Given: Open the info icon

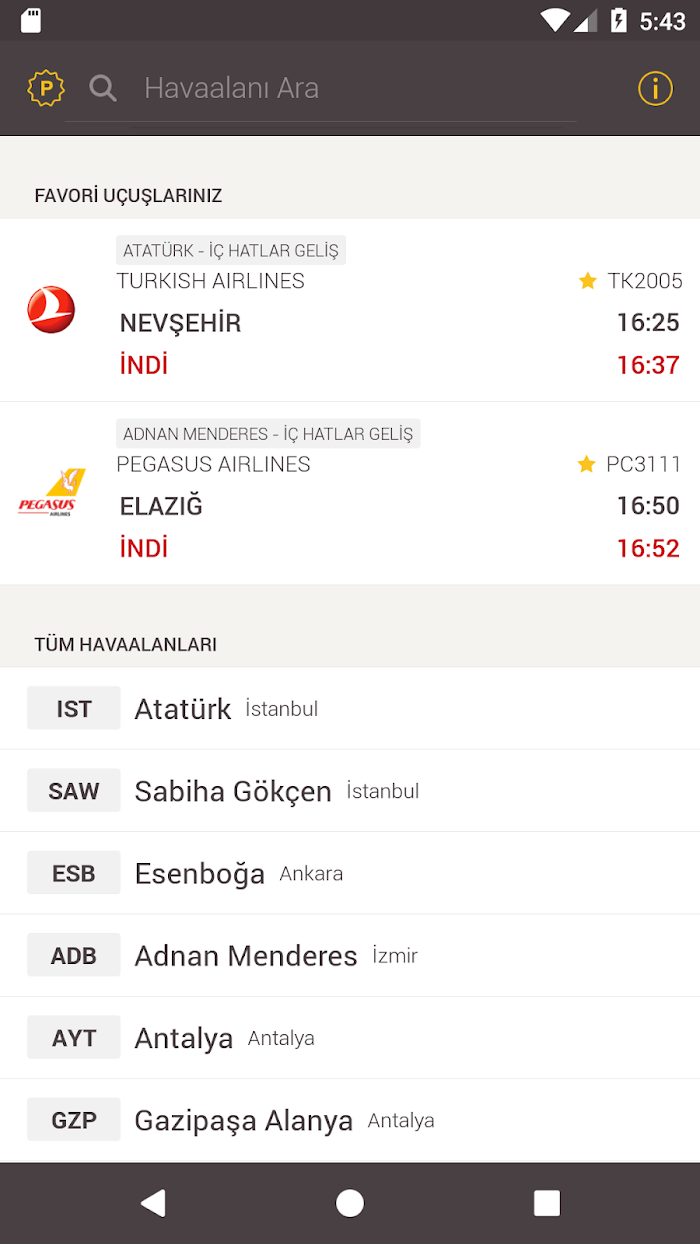Looking at the screenshot, I should pos(655,88).
